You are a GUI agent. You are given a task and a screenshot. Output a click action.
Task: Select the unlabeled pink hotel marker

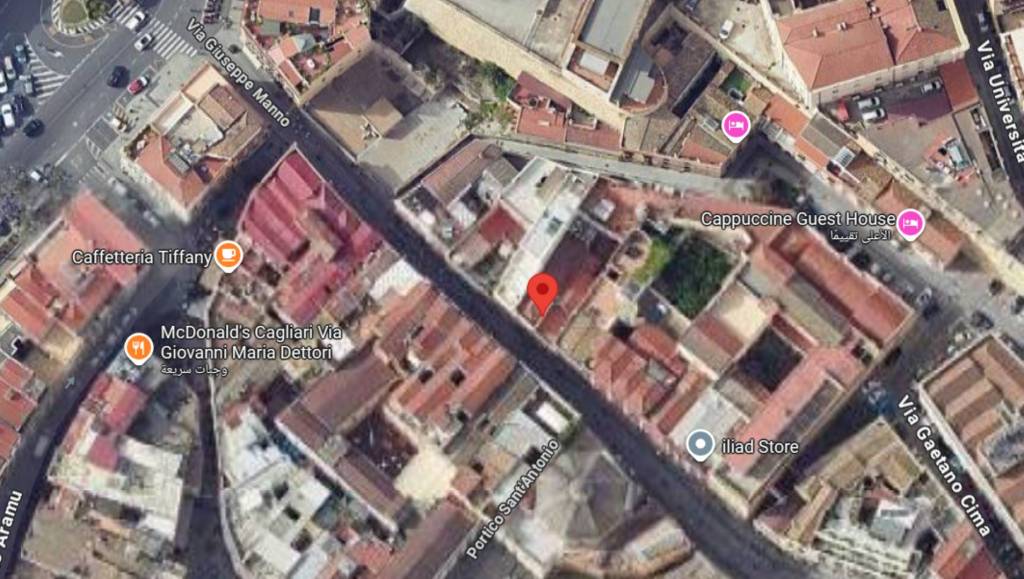736,127
